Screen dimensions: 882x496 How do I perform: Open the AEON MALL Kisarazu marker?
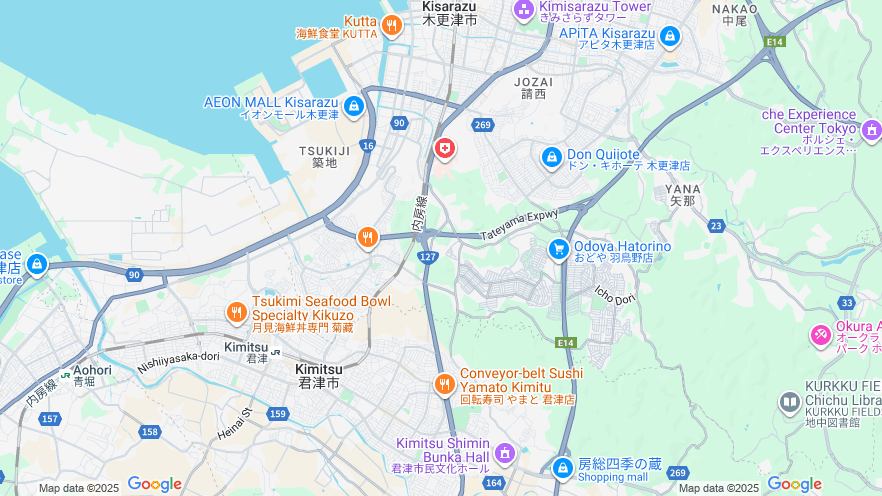(353, 106)
